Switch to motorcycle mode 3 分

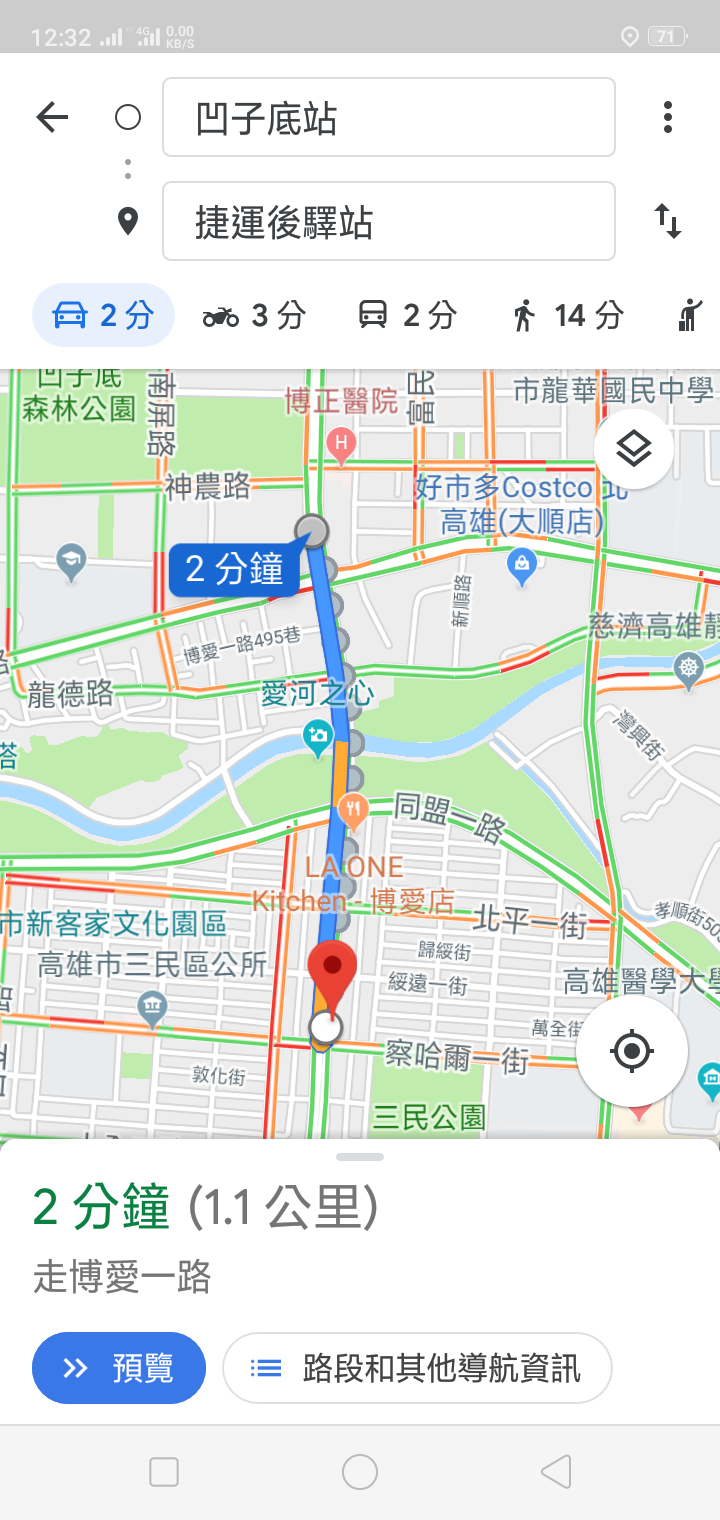[x=254, y=316]
